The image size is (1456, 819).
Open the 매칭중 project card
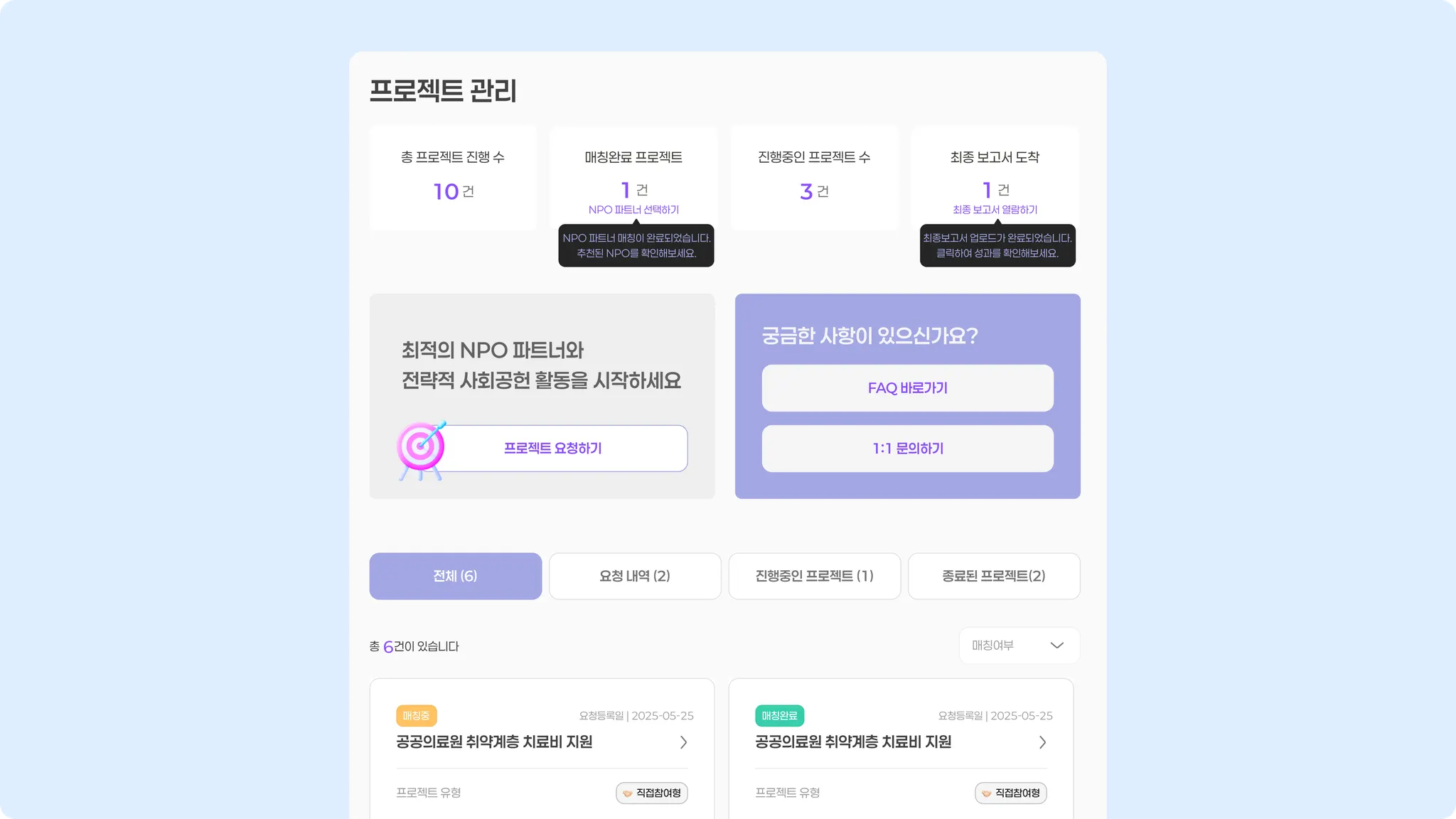click(x=541, y=742)
